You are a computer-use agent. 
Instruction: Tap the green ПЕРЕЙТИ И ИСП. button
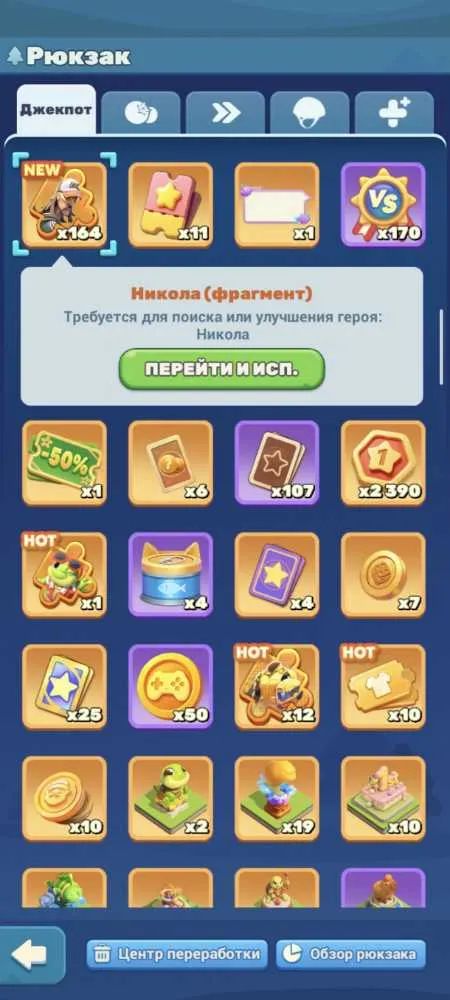pos(222,369)
